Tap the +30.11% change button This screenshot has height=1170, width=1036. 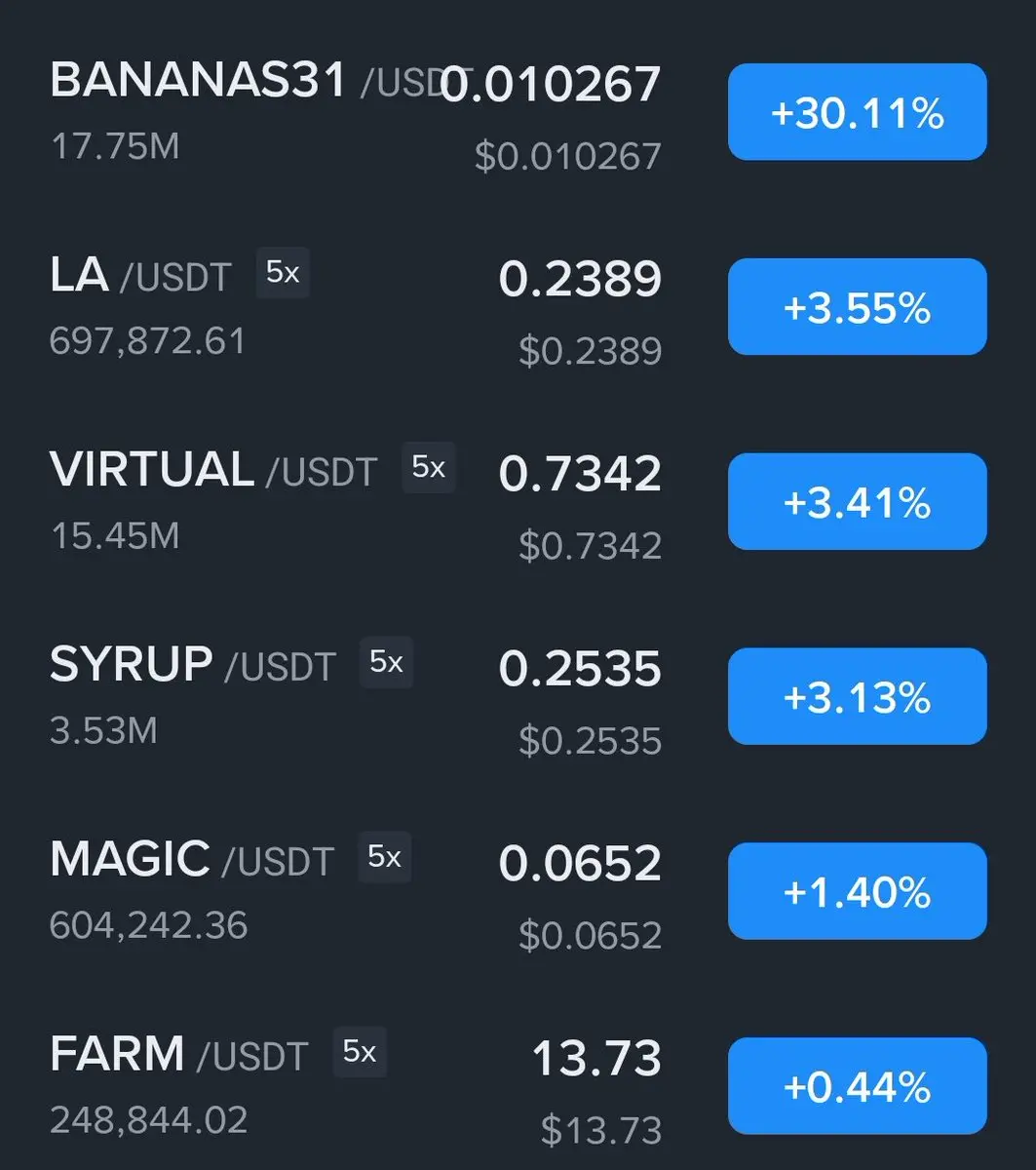coord(857,112)
